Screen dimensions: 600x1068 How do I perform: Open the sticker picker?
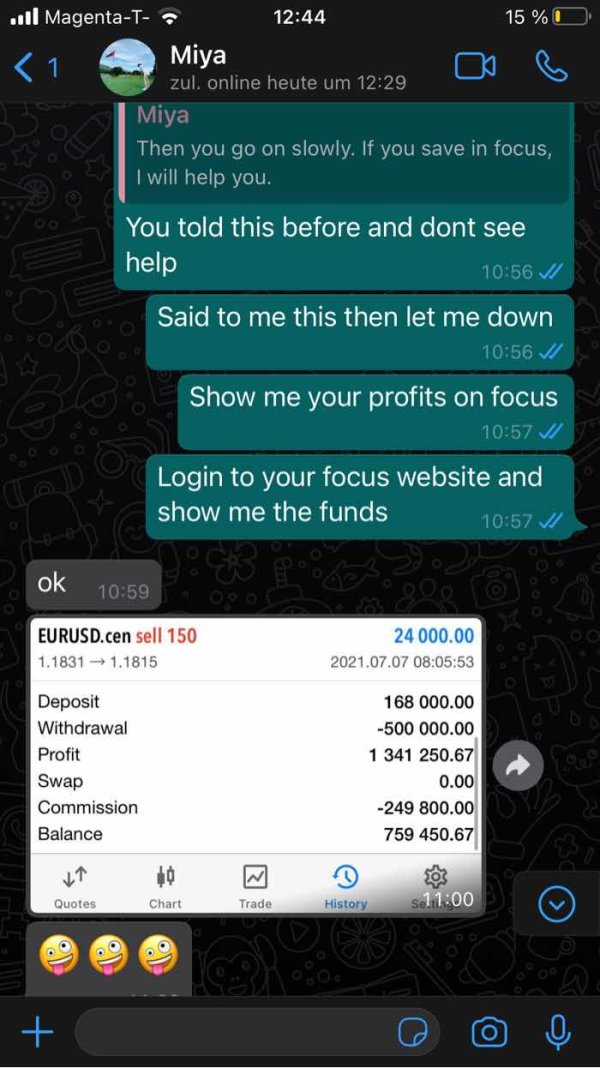(x=411, y=1033)
